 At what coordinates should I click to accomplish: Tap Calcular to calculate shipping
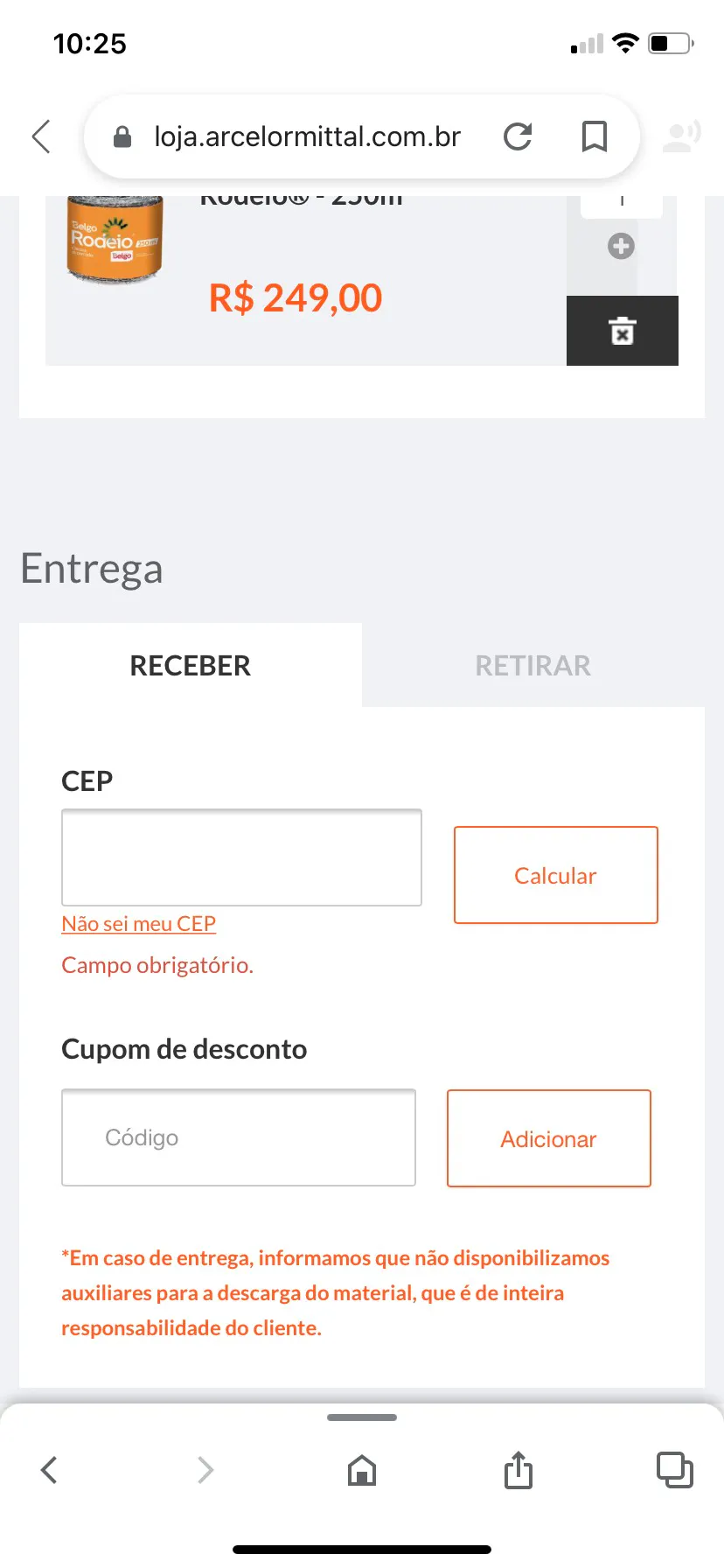point(555,875)
